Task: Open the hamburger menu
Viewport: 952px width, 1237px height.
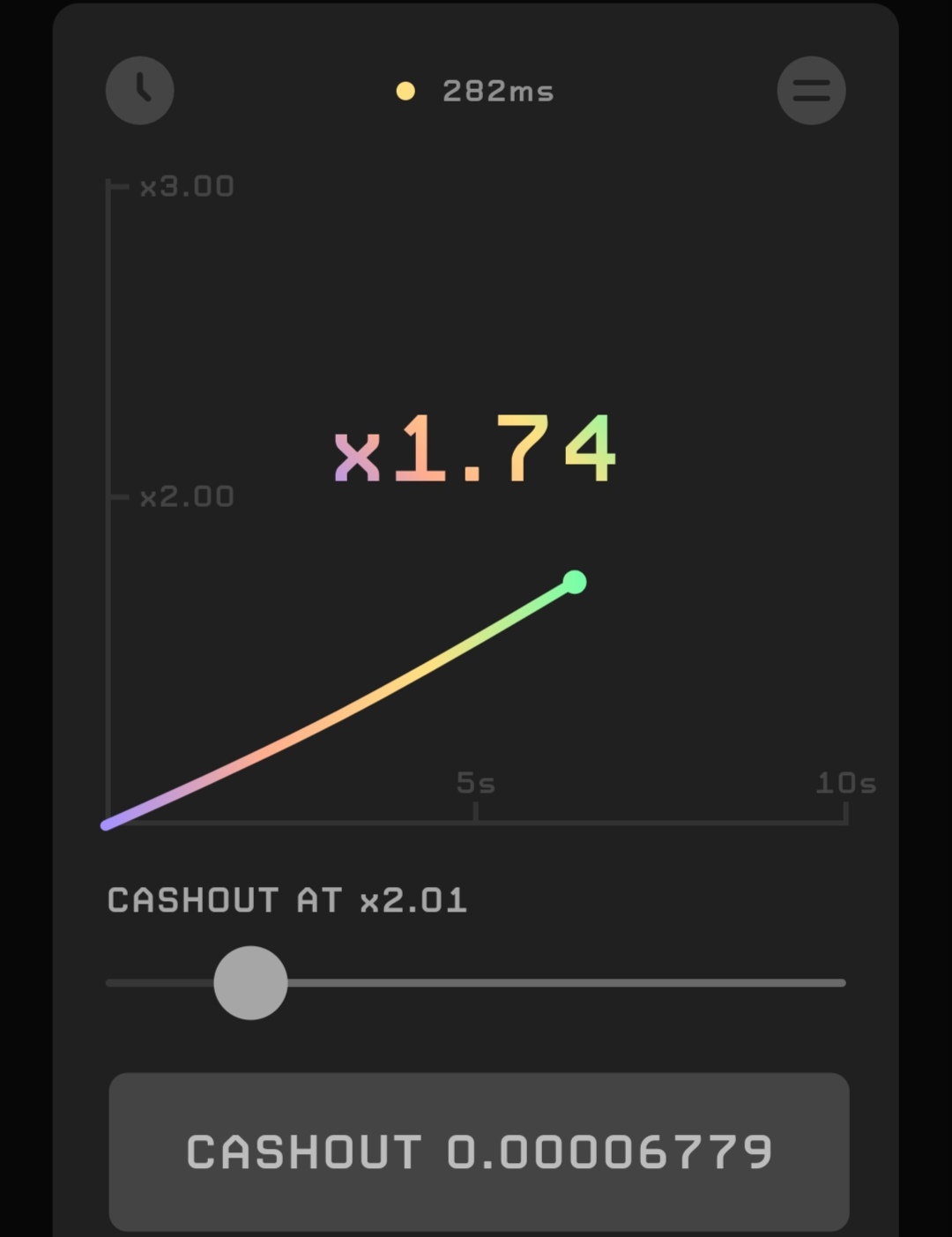Action: pyautogui.click(x=811, y=90)
